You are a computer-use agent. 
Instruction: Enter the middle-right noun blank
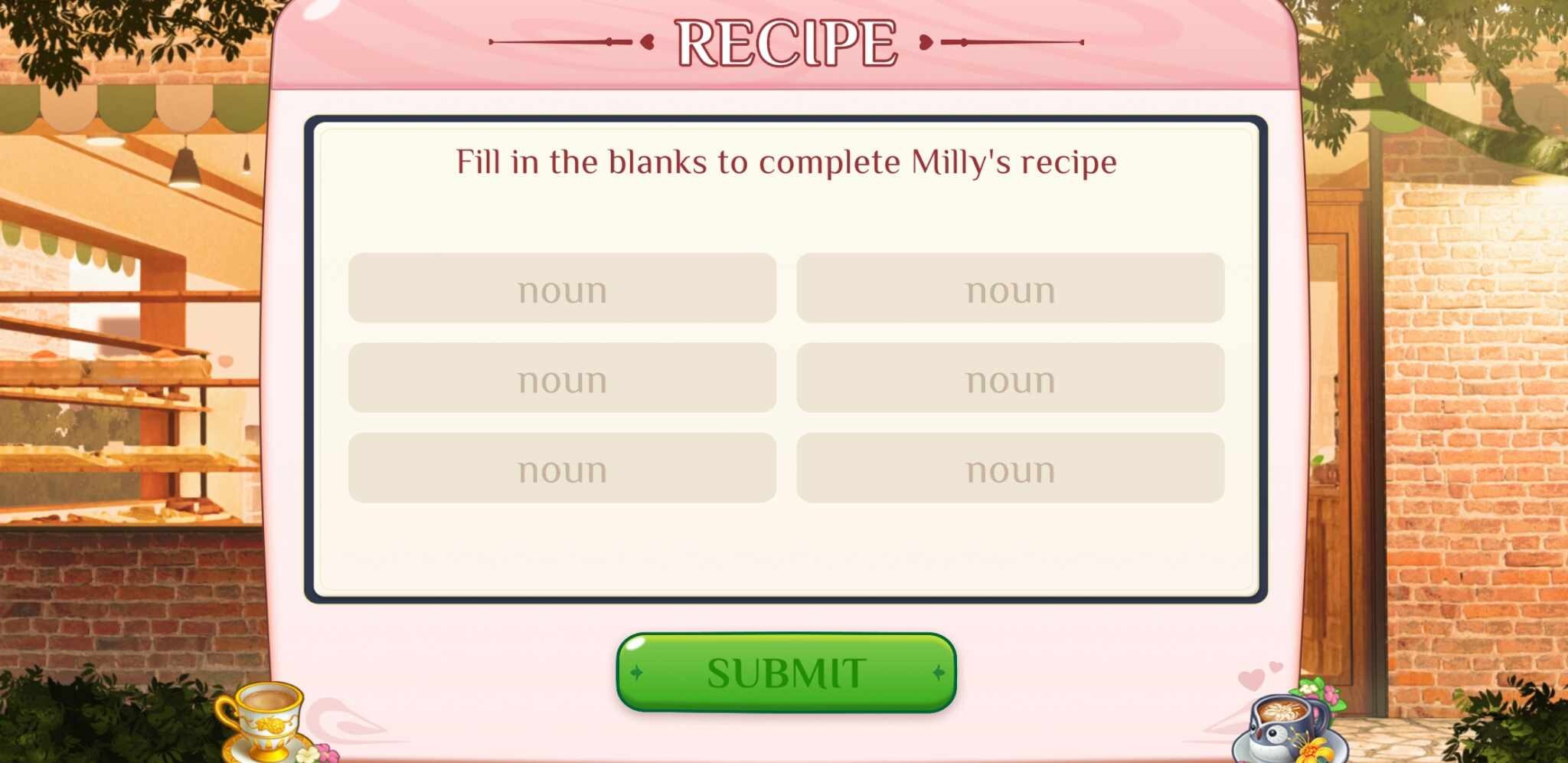click(1010, 378)
